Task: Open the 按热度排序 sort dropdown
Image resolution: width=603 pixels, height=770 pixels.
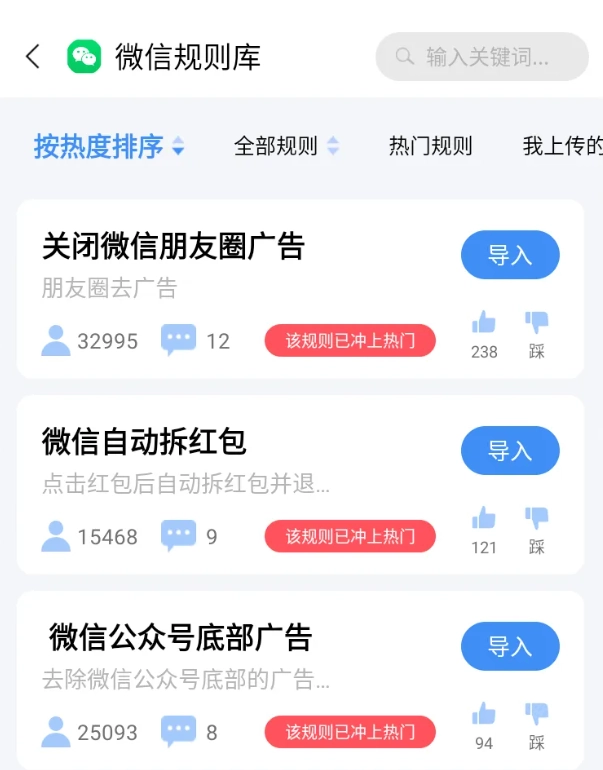Action: (x=109, y=146)
